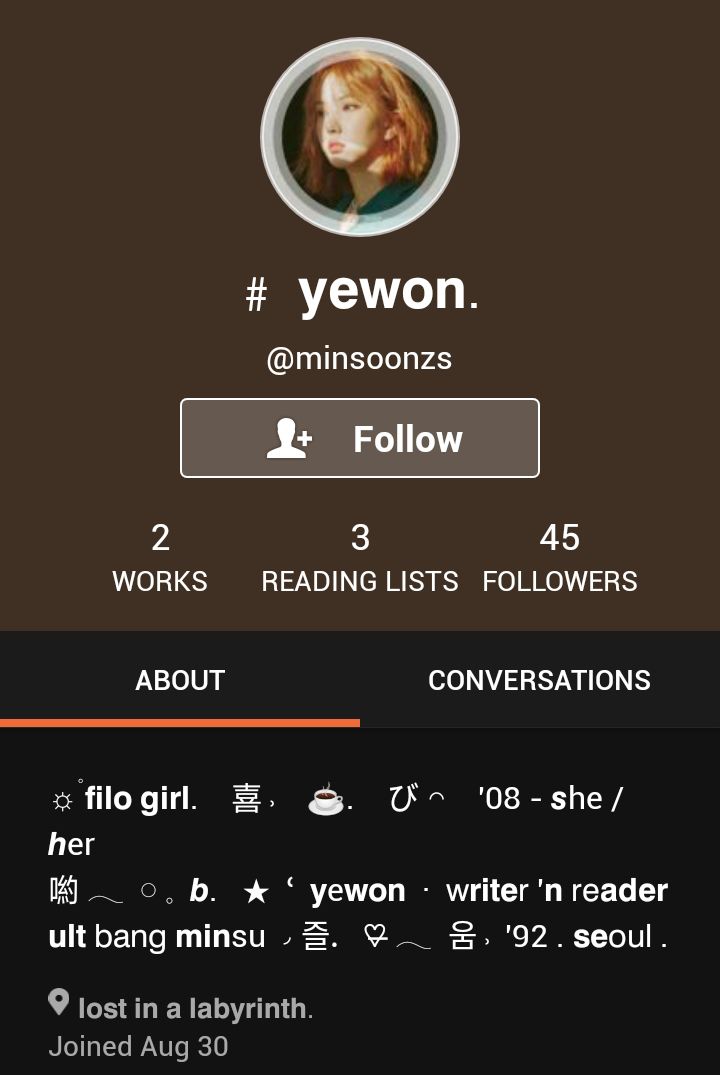Select the About tab
The width and height of the screenshot is (720, 1075).
[180, 680]
